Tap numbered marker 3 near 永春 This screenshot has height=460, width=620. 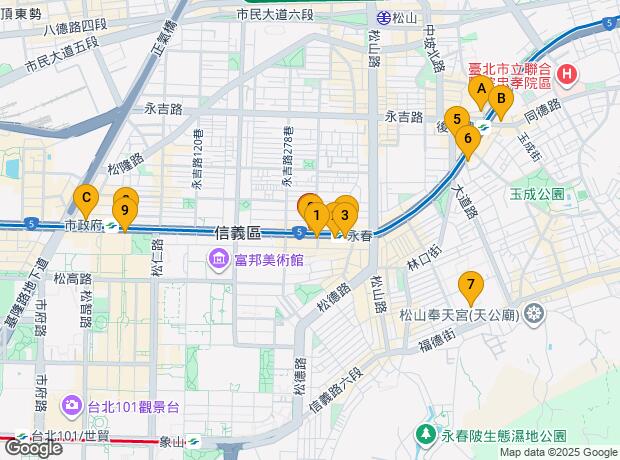coord(344,213)
